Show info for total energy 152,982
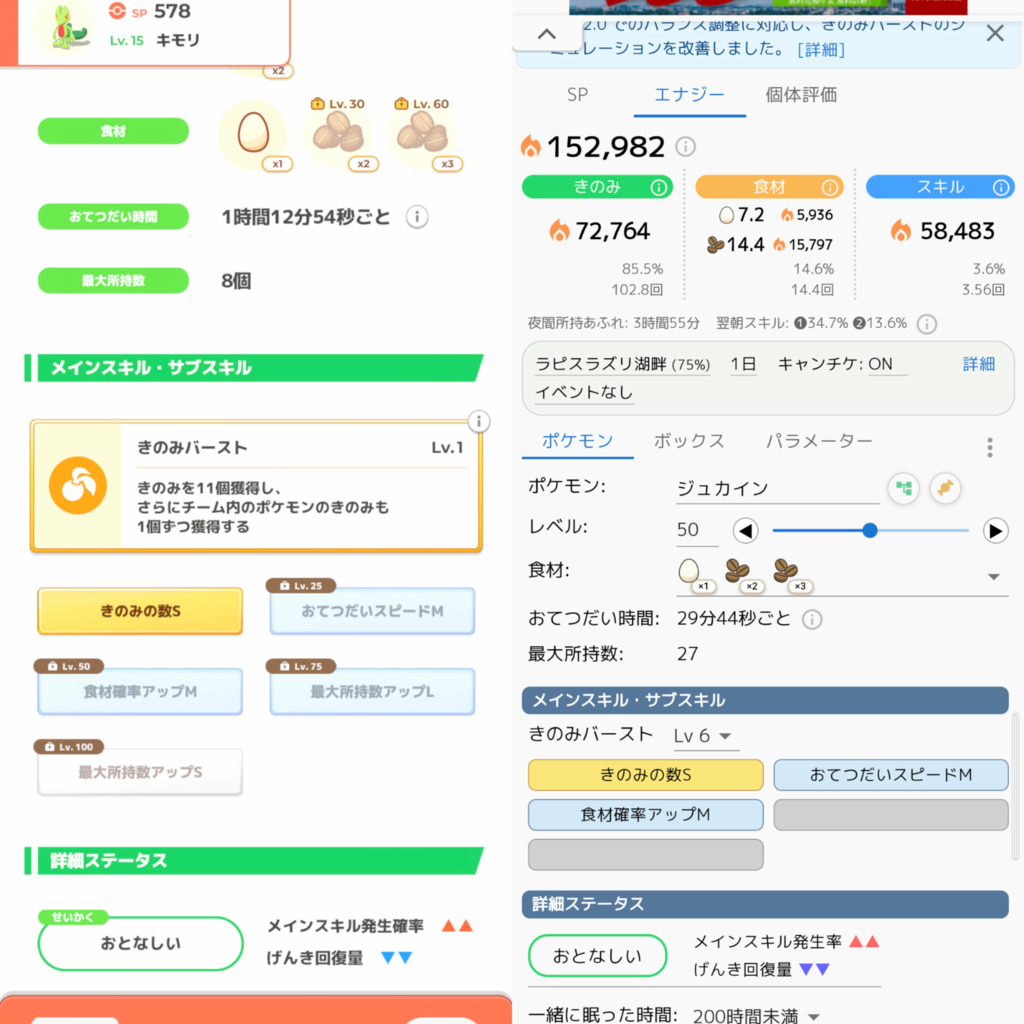Image resolution: width=1024 pixels, height=1024 pixels. (x=685, y=147)
